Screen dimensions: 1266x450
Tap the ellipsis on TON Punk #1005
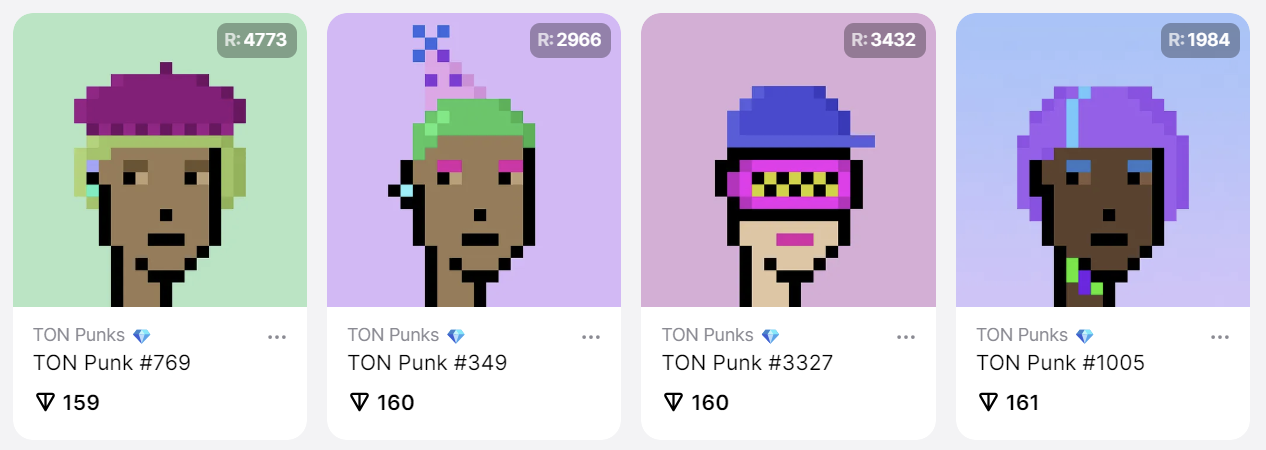pyautogui.click(x=1220, y=337)
